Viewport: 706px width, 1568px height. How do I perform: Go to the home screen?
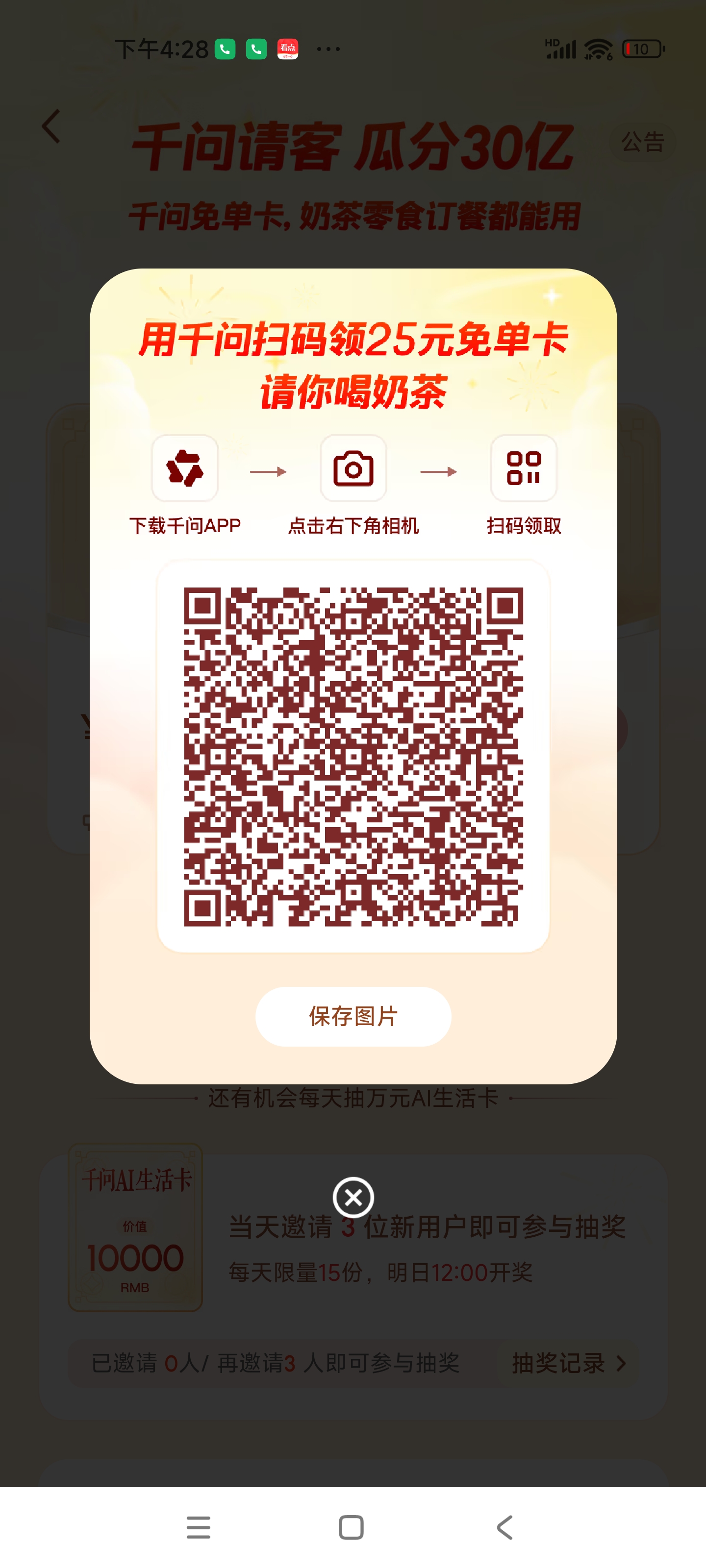pyautogui.click(x=351, y=1527)
